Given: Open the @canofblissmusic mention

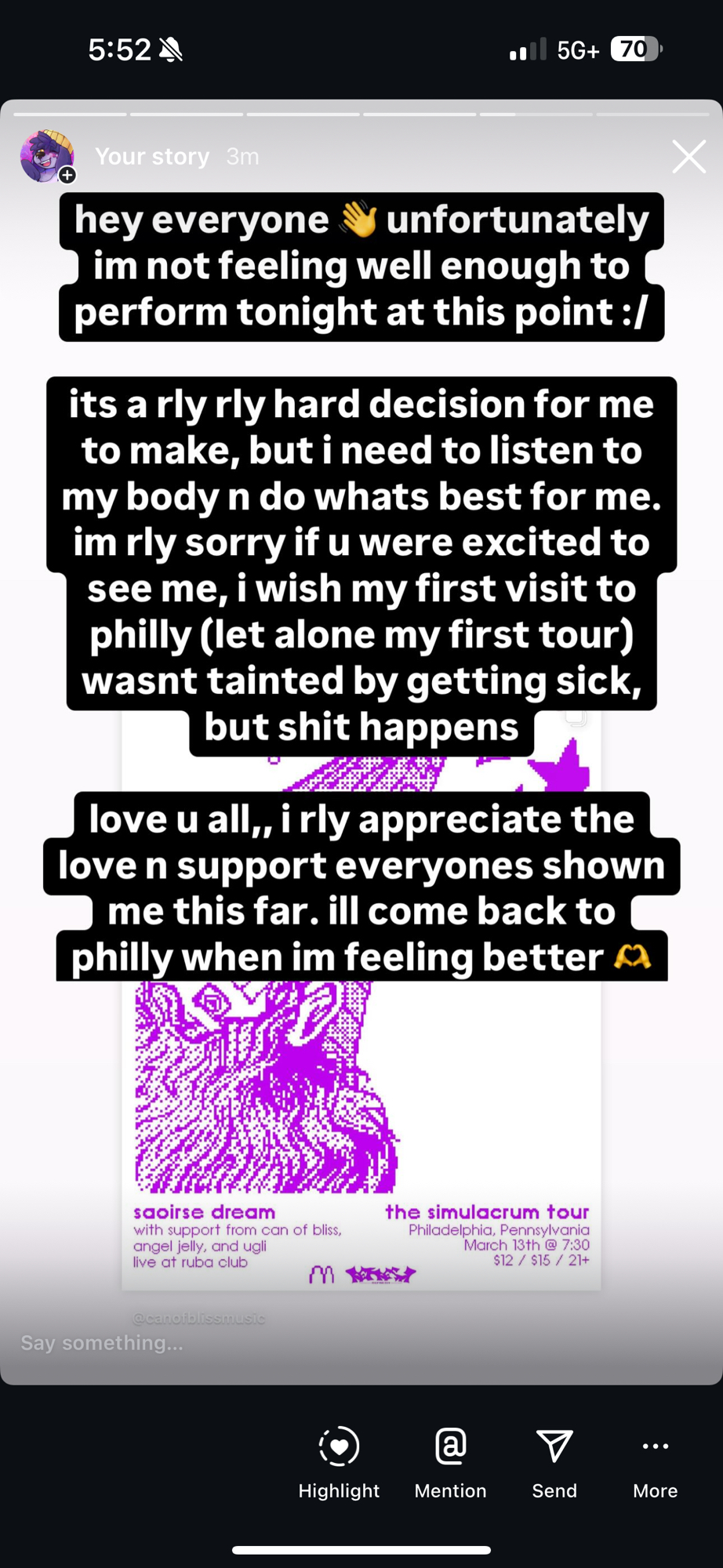Looking at the screenshot, I should (199, 1318).
